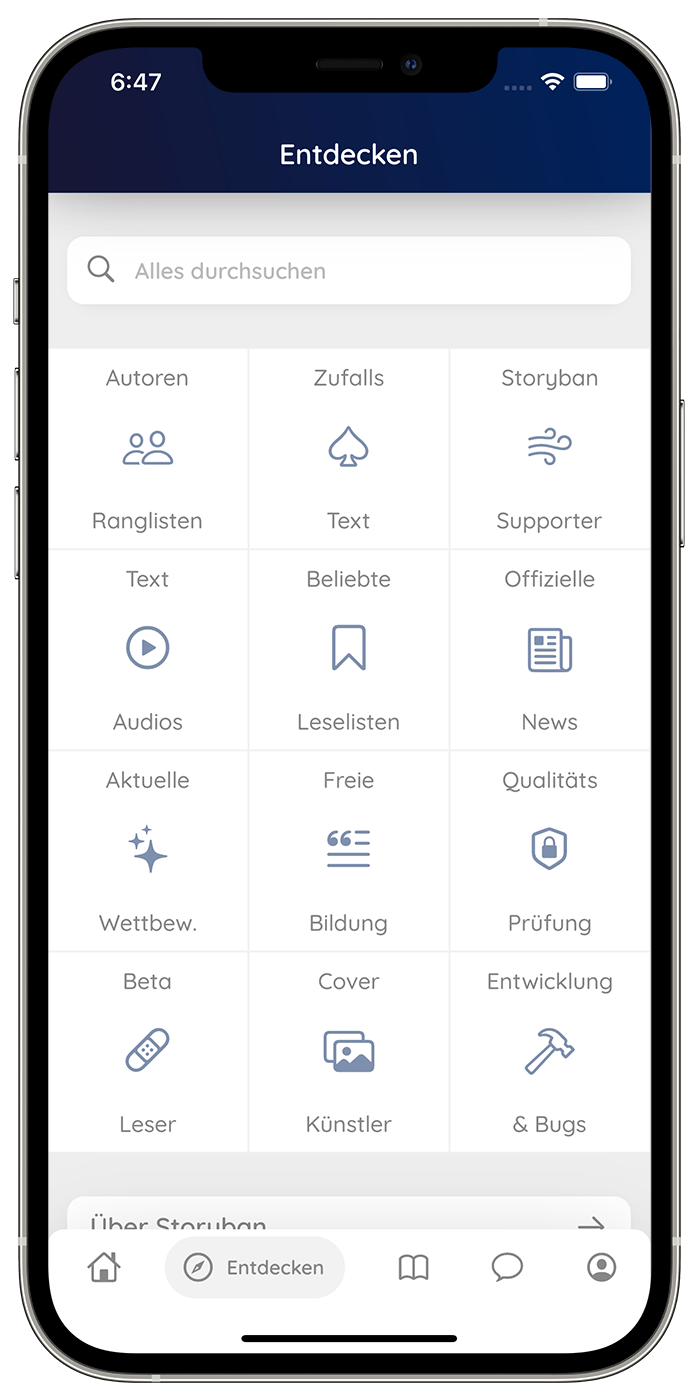Open Offizielle News
Image resolution: width=698 pixels, height=1400 pixels.
point(549,650)
